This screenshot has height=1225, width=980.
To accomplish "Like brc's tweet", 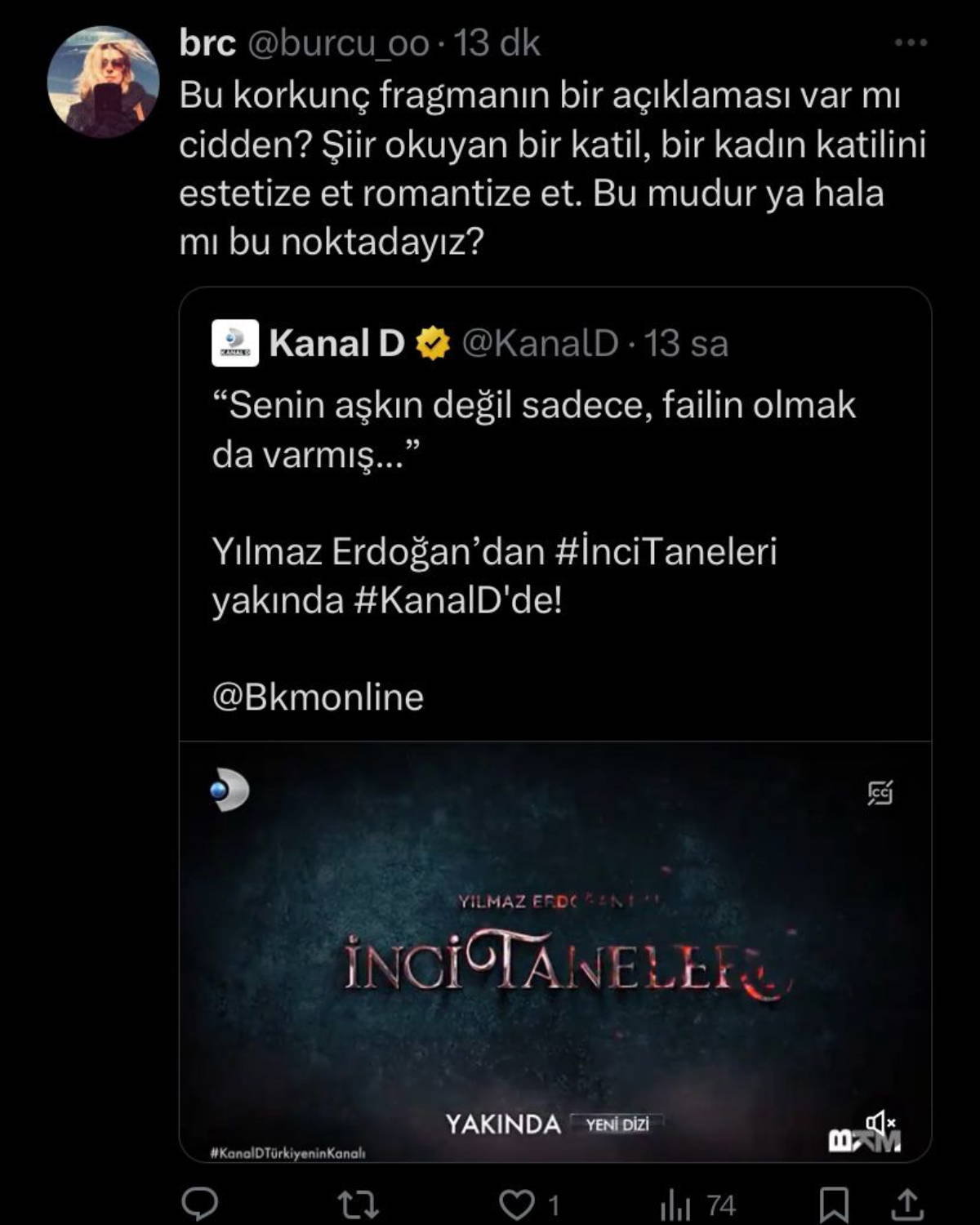I will (x=517, y=1204).
